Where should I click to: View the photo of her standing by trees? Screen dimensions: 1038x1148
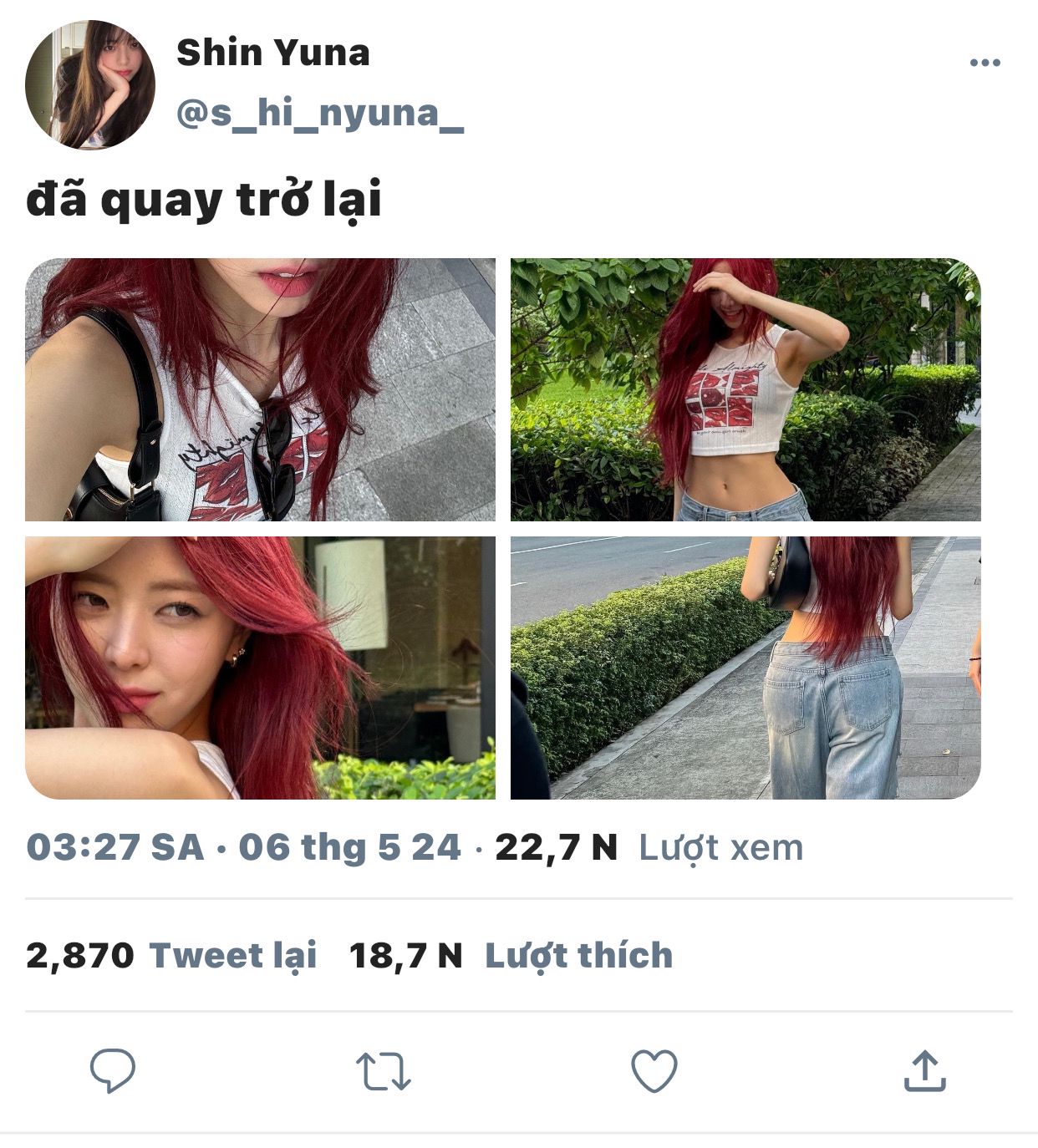[745, 389]
